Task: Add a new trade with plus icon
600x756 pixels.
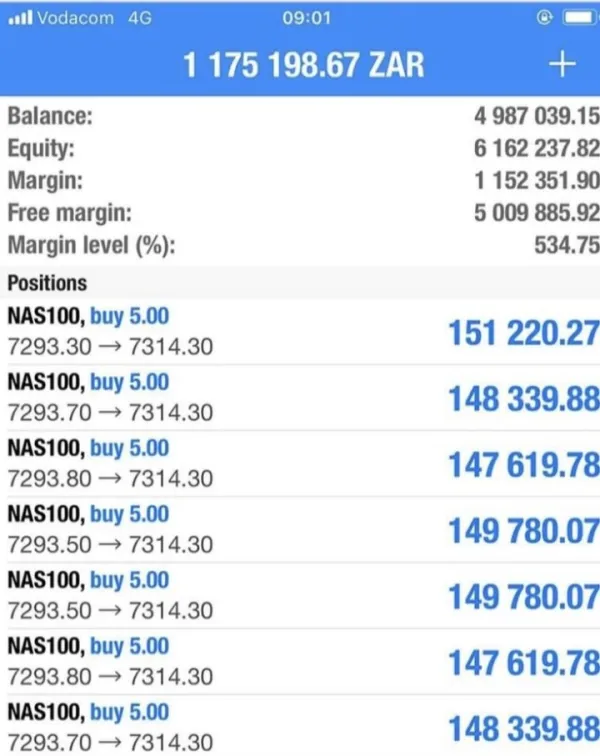Action: (x=563, y=65)
